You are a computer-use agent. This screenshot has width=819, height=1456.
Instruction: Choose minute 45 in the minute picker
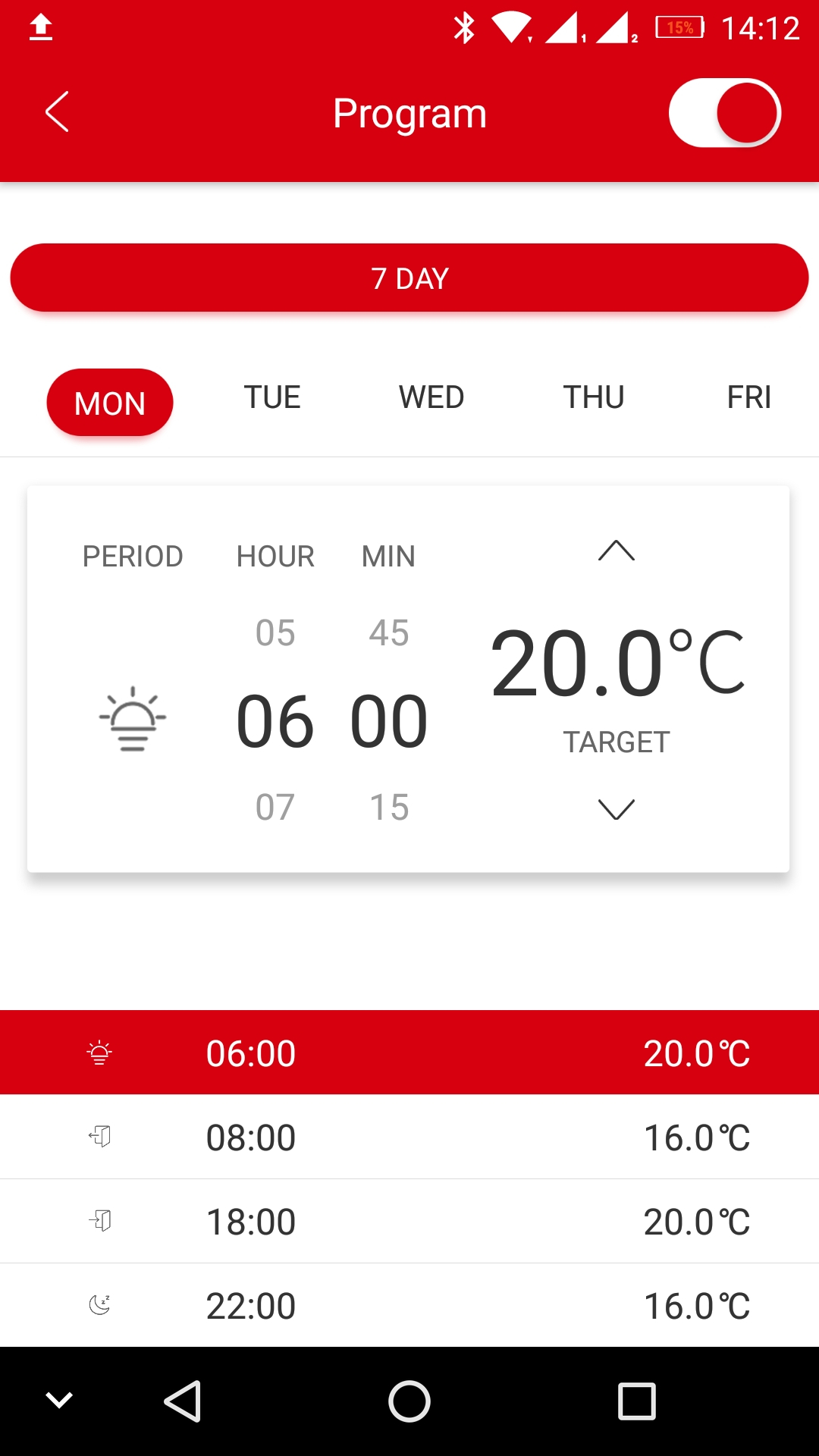click(x=389, y=632)
